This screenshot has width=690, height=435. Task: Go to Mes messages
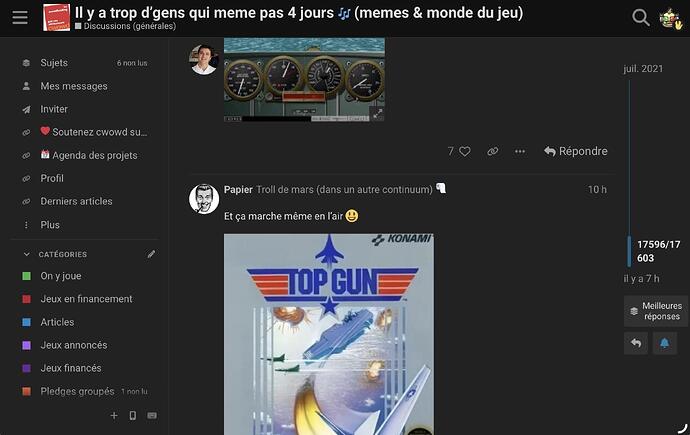(x=73, y=86)
